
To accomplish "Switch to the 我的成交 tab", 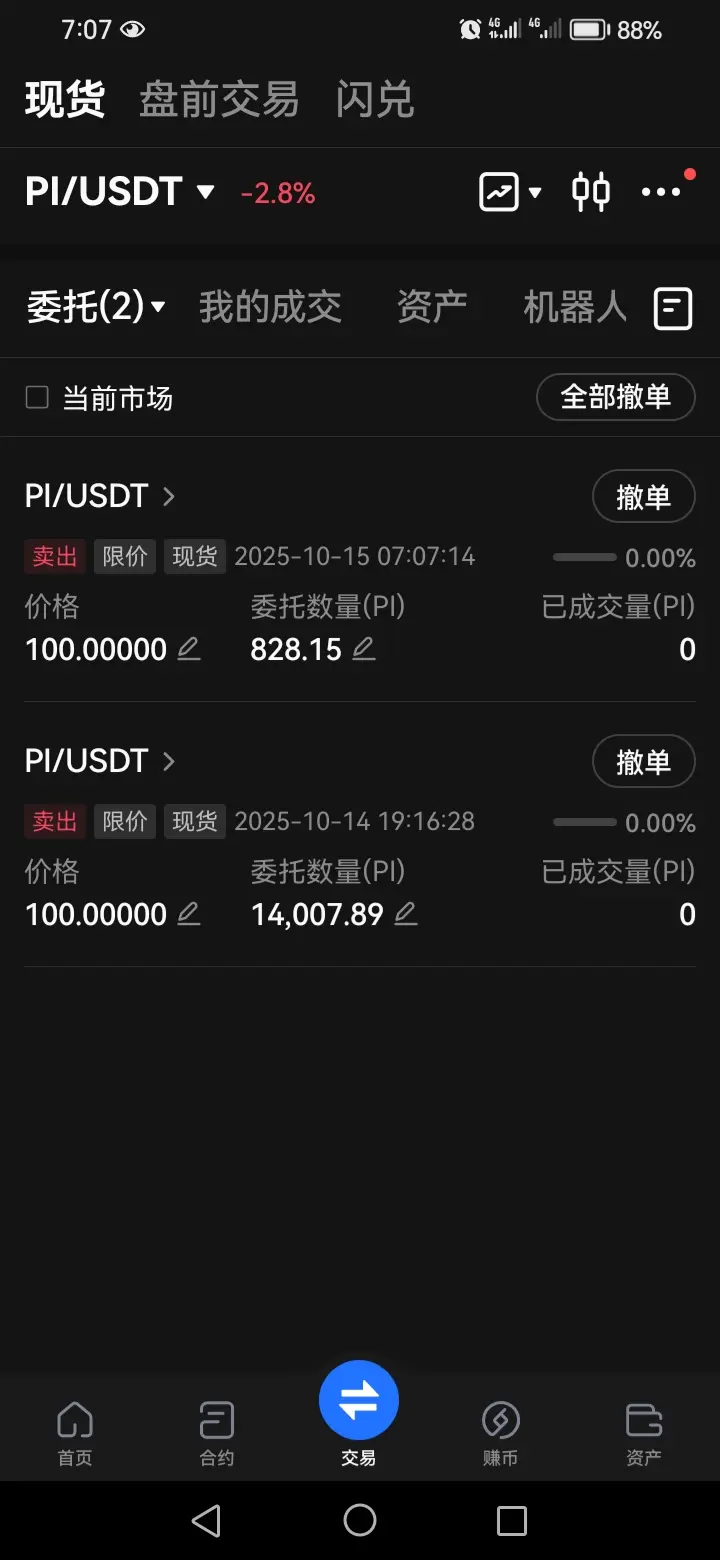I will (x=270, y=307).
